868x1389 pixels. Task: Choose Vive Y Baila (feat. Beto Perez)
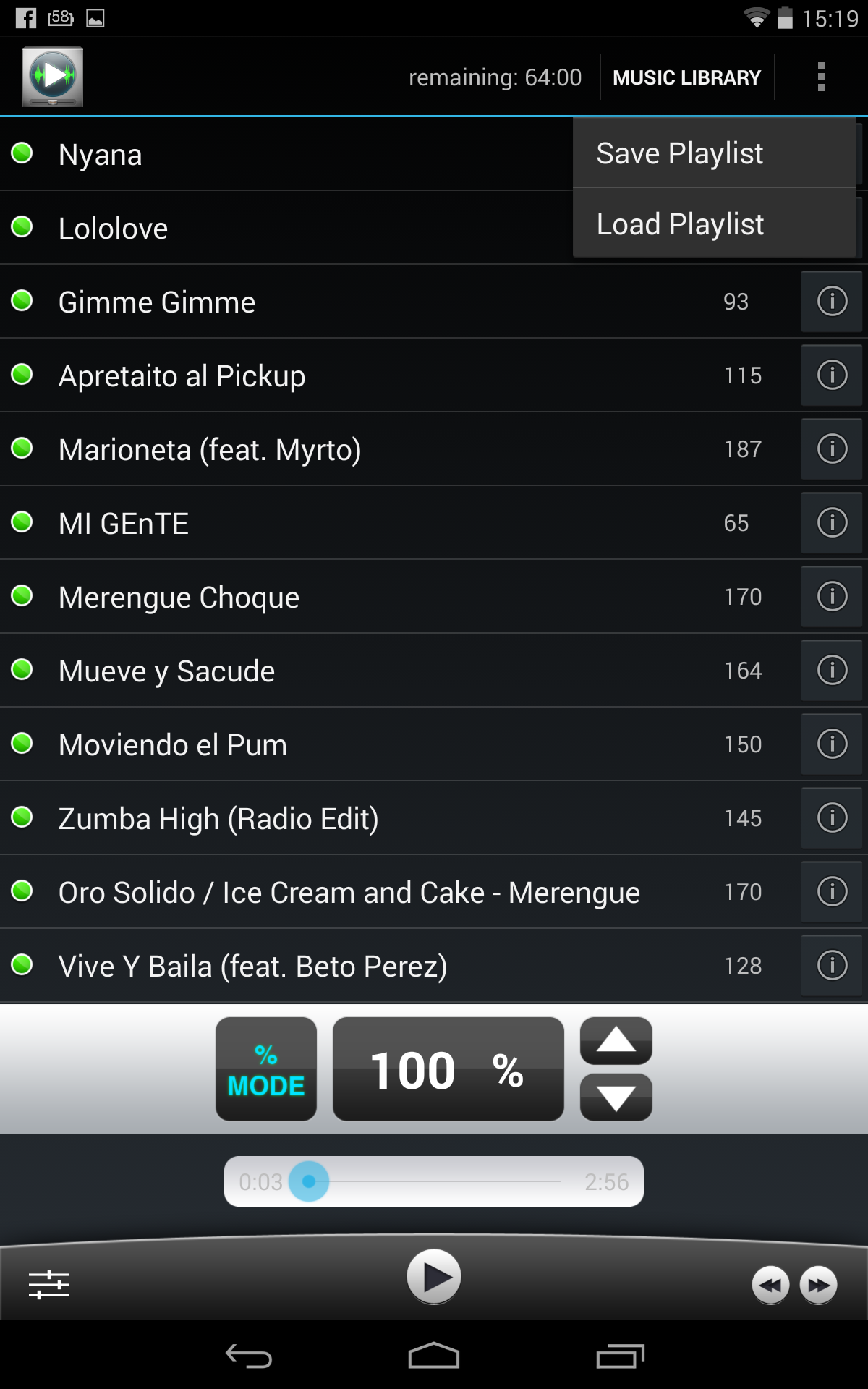click(252, 967)
